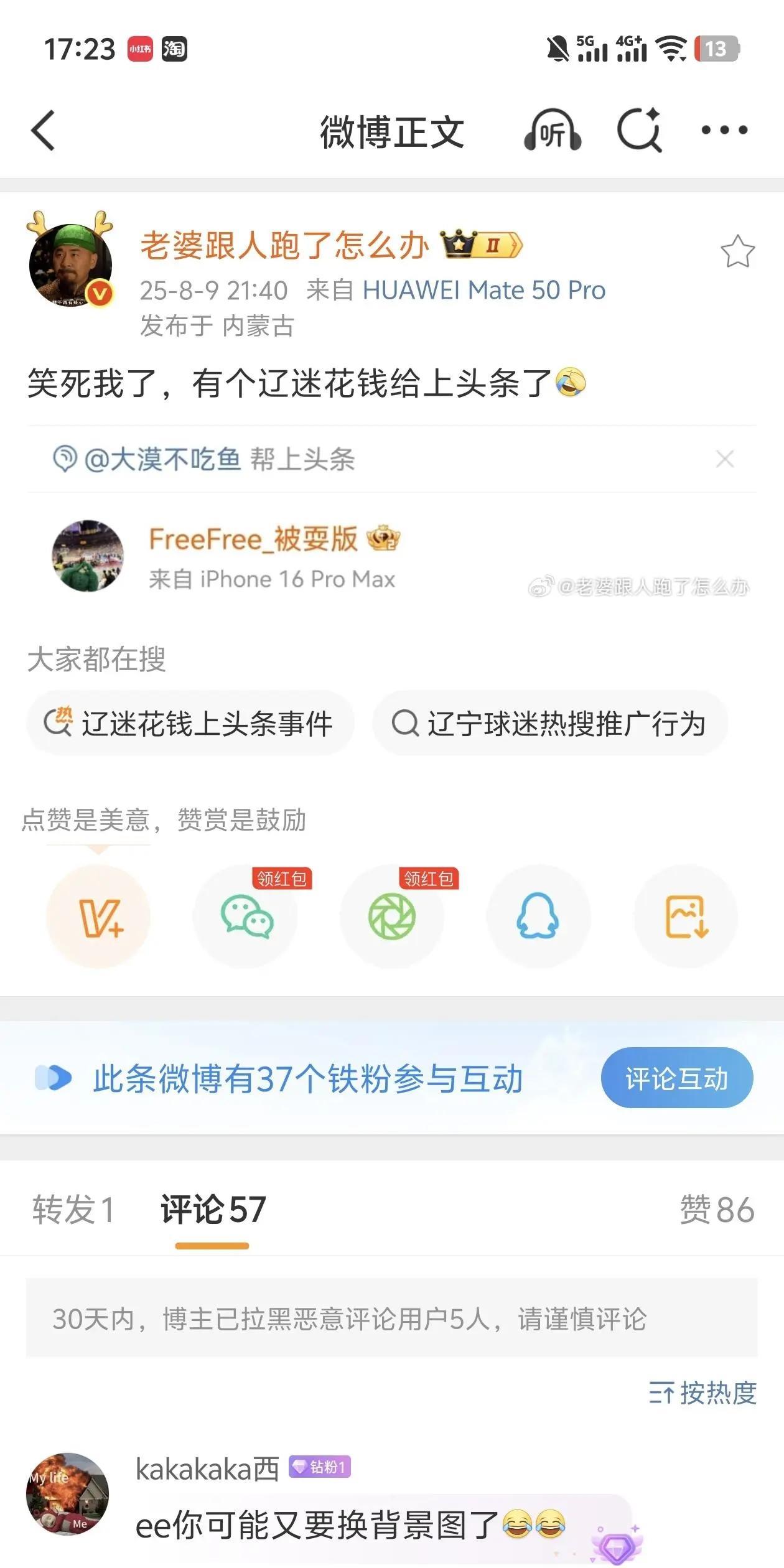784x1568 pixels.
Task: Open the three-dot overflow menu
Action: pos(724,131)
